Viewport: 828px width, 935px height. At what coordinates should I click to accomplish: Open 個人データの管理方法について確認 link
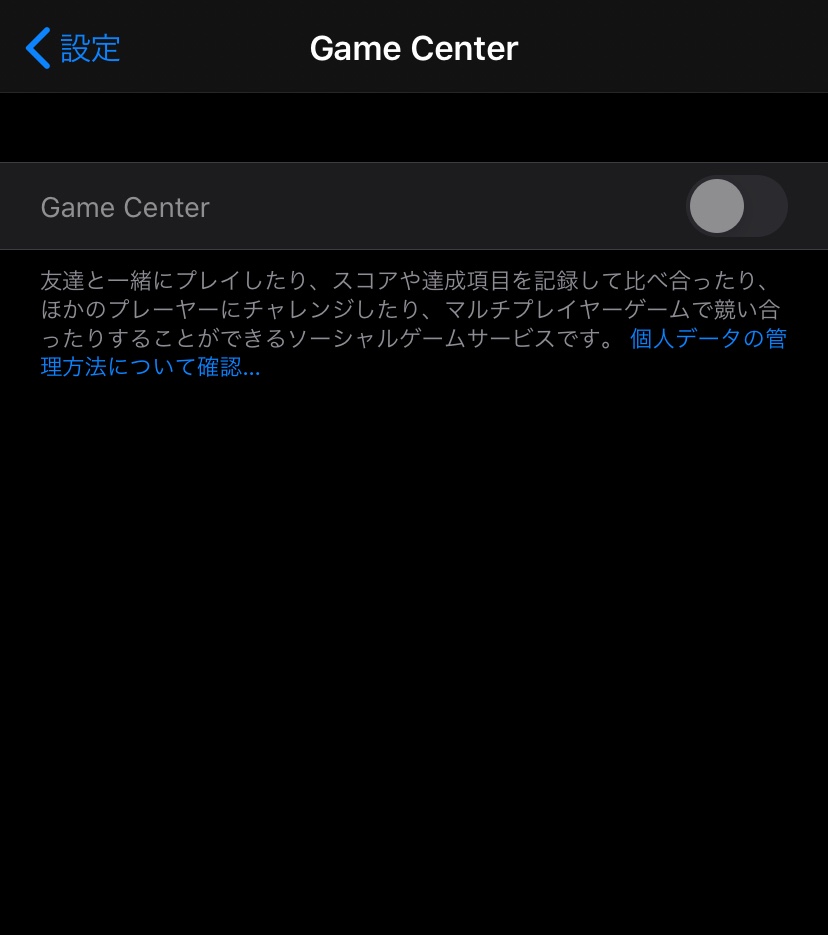click(x=150, y=367)
